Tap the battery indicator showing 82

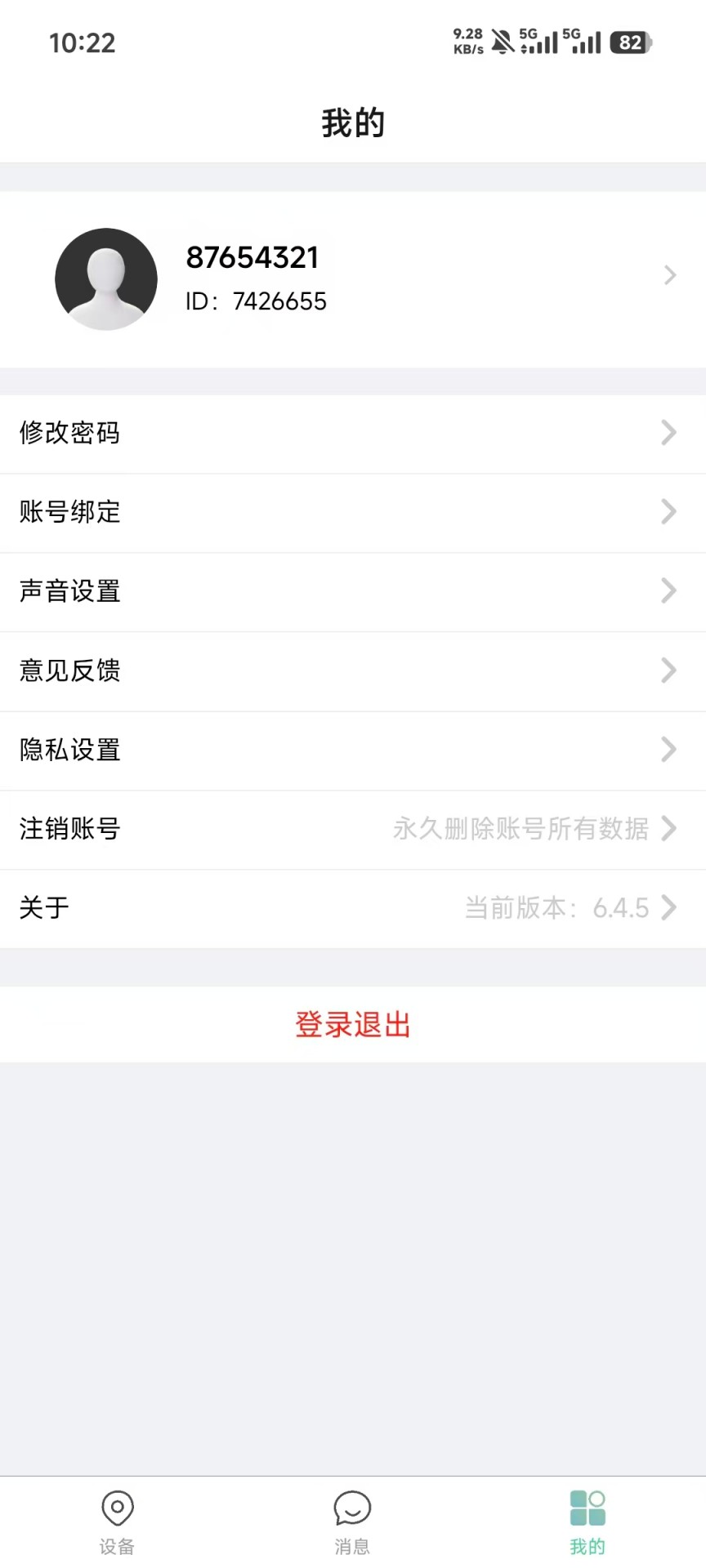pyautogui.click(x=631, y=42)
